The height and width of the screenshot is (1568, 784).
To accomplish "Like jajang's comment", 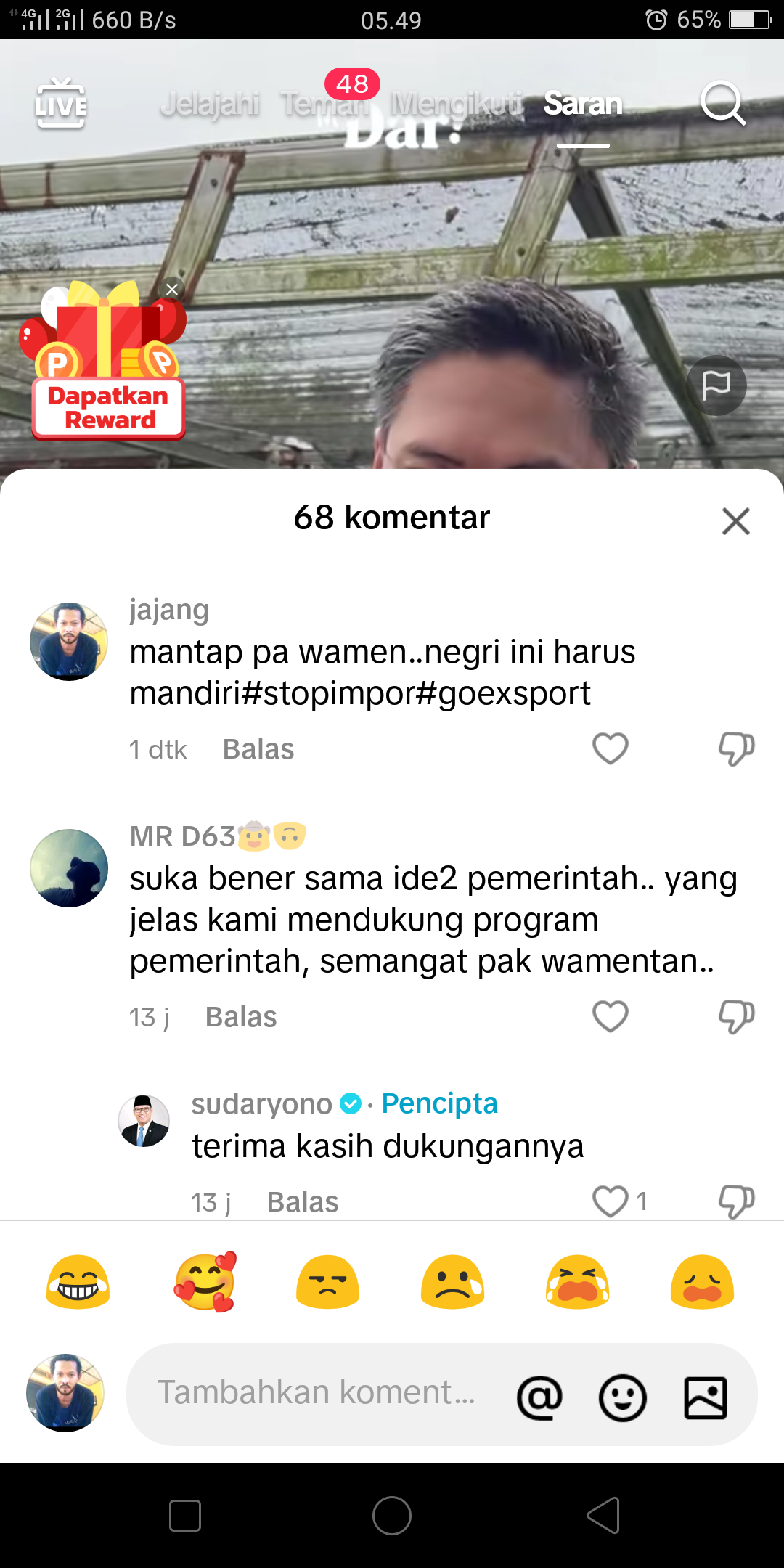I will [611, 748].
